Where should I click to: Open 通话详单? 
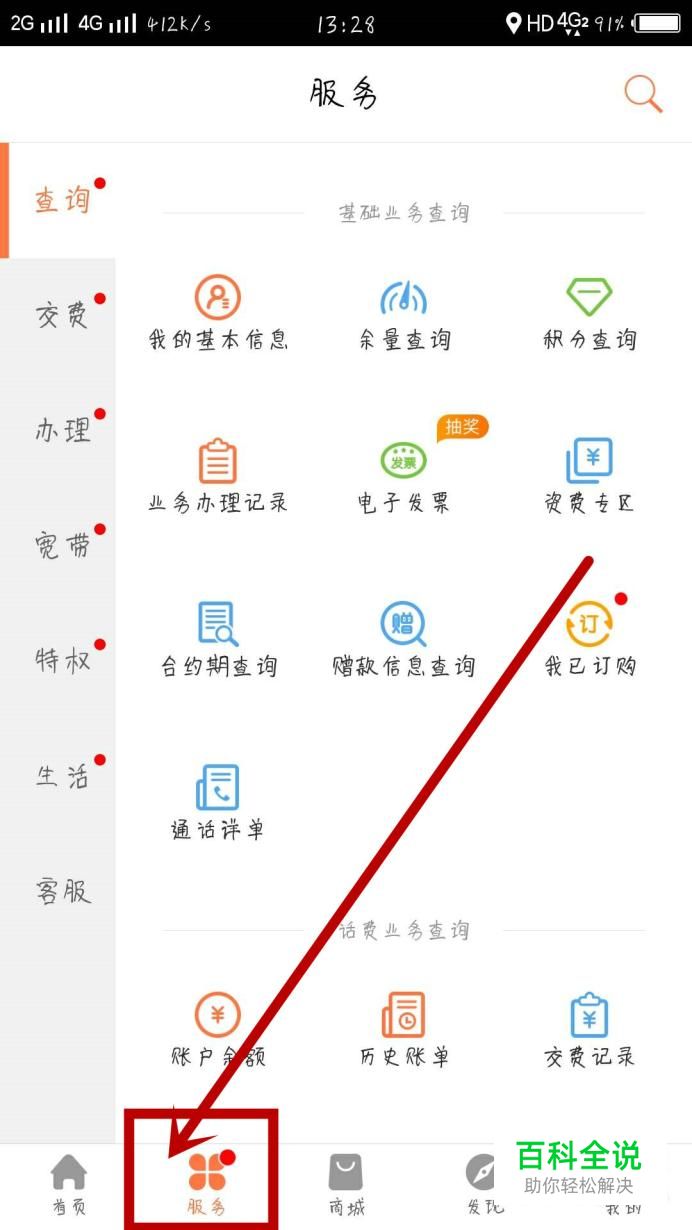(218, 801)
